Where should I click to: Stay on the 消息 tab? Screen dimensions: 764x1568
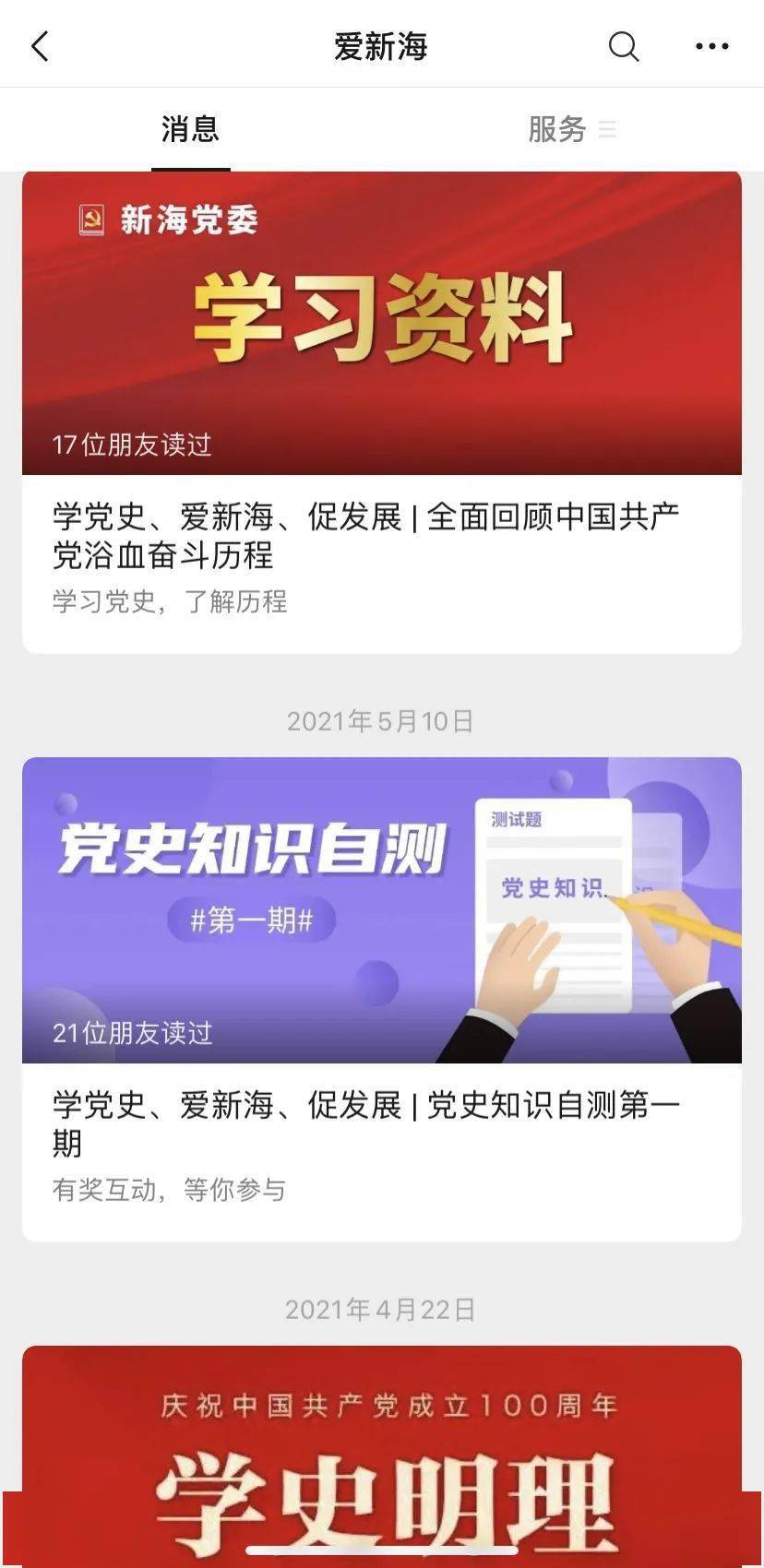[190, 130]
